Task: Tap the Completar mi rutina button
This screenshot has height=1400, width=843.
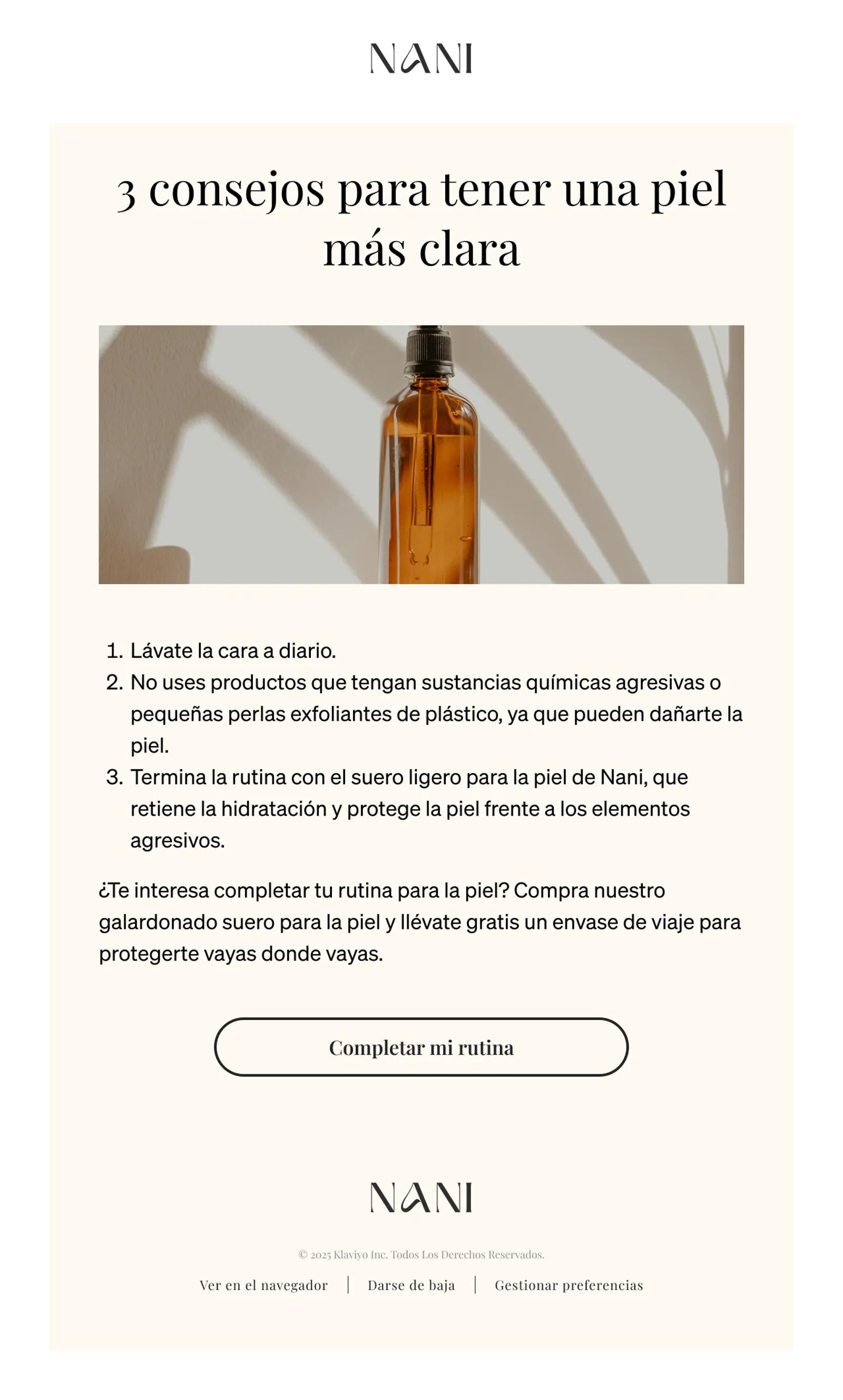Action: click(421, 1047)
